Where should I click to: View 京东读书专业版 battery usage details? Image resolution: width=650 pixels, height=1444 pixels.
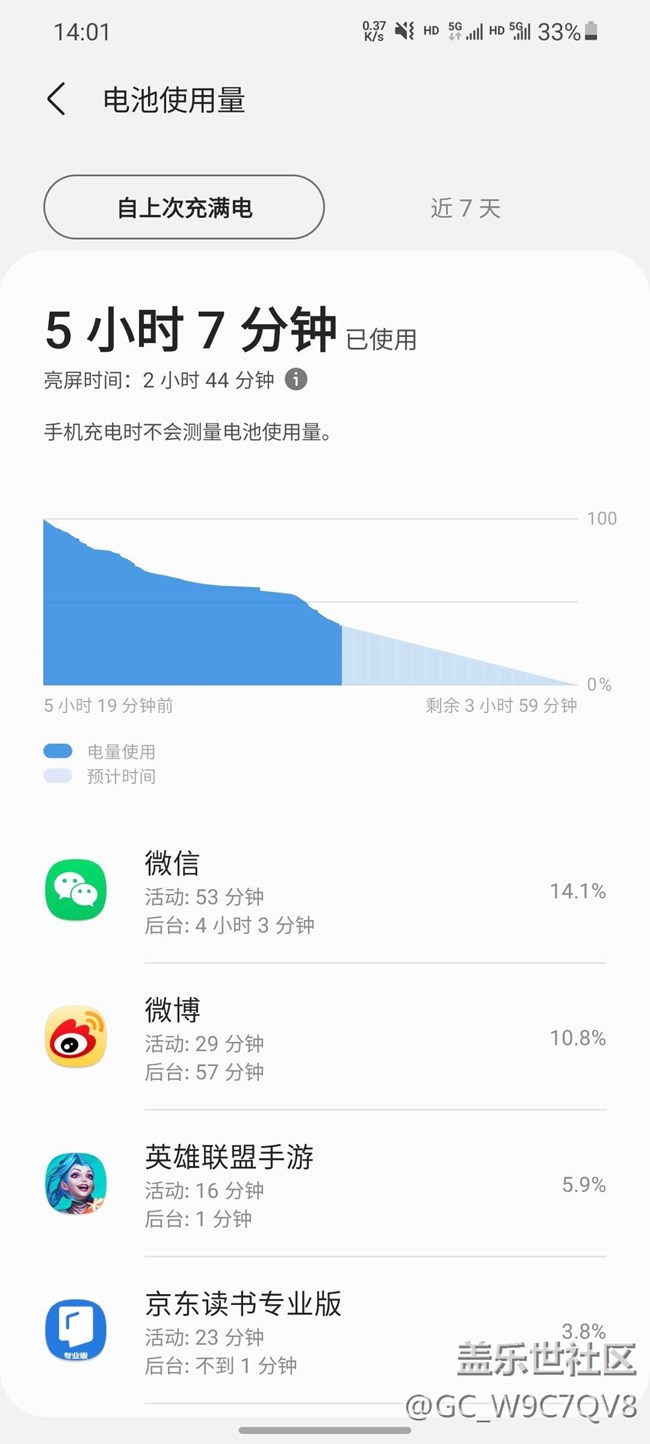click(325, 1331)
